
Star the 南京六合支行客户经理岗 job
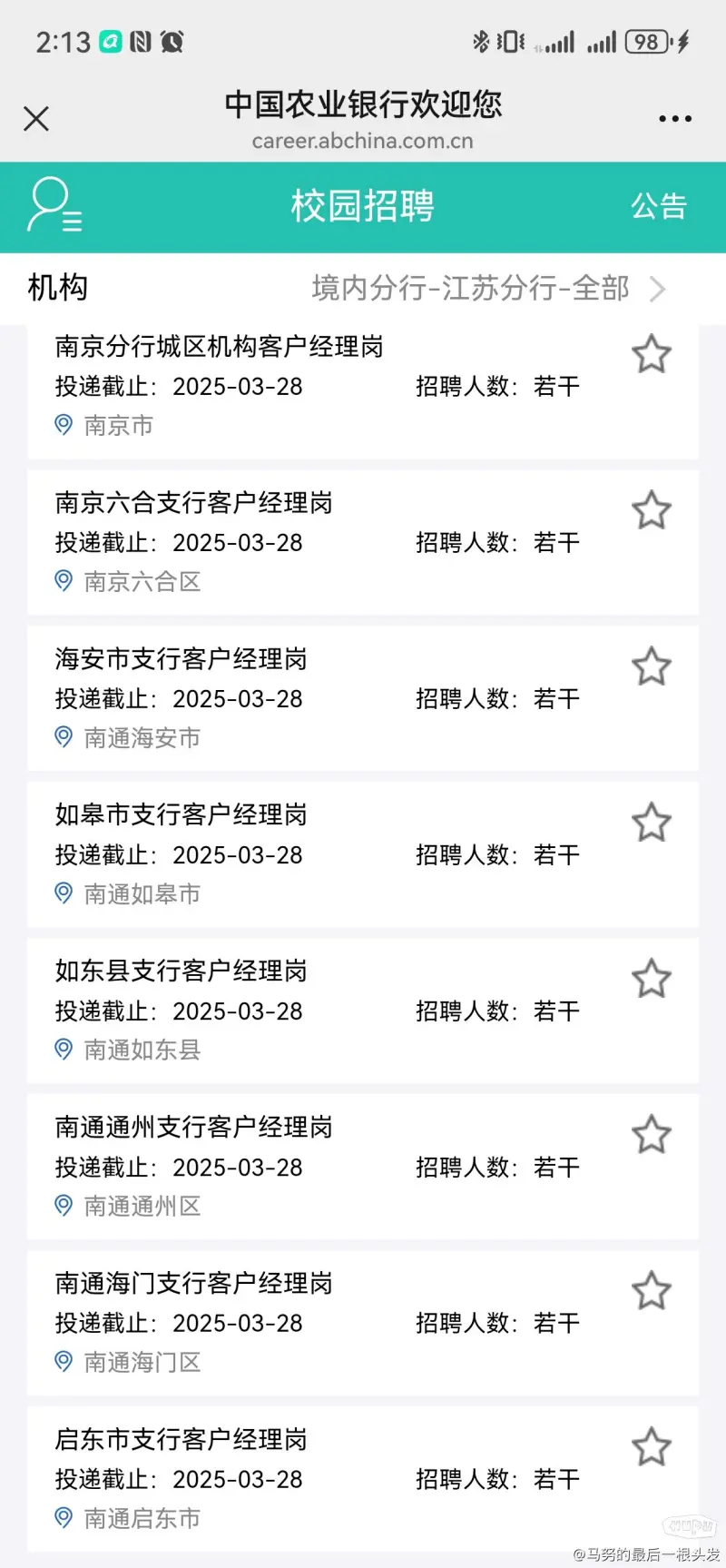tap(652, 510)
